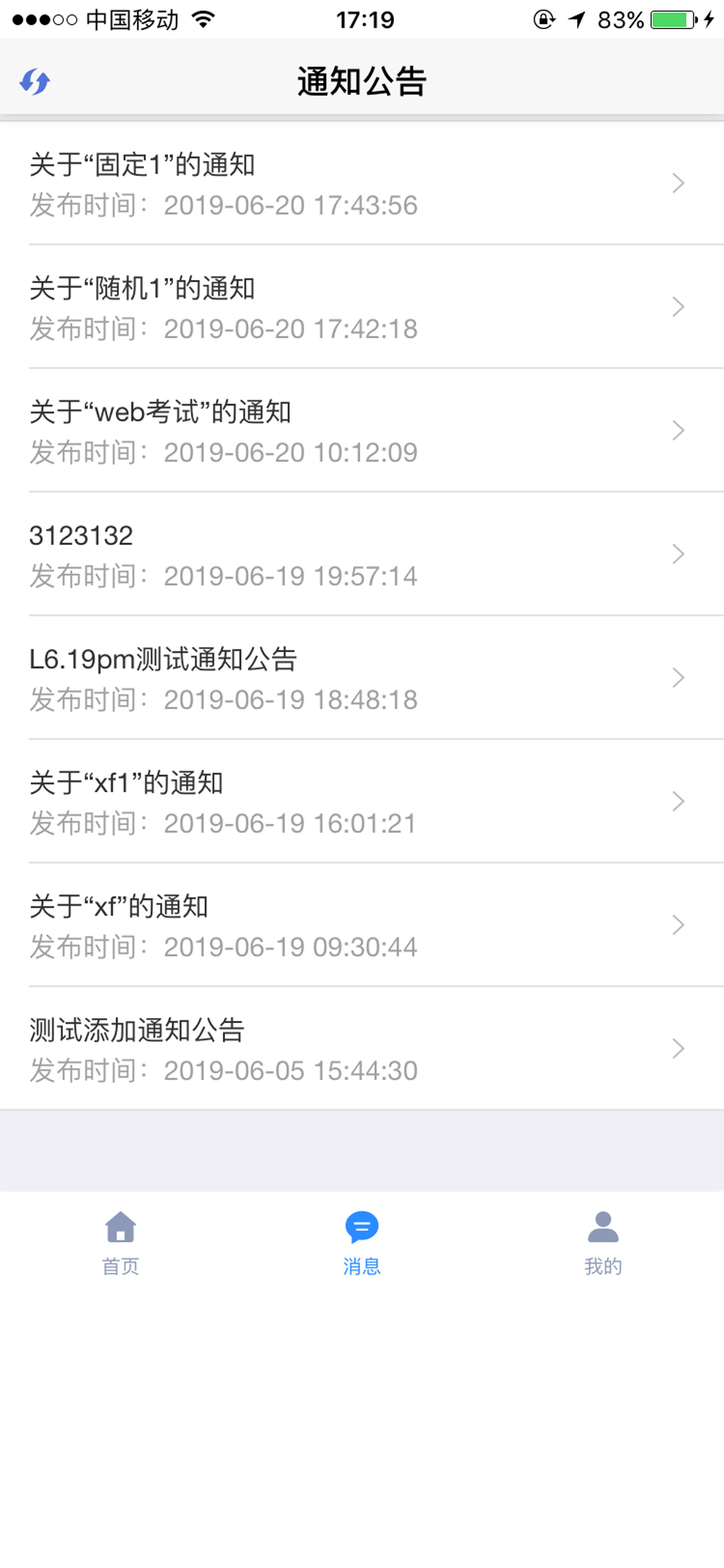Select the 3123132 notification row
The width and height of the screenshot is (724, 1568).
point(362,554)
